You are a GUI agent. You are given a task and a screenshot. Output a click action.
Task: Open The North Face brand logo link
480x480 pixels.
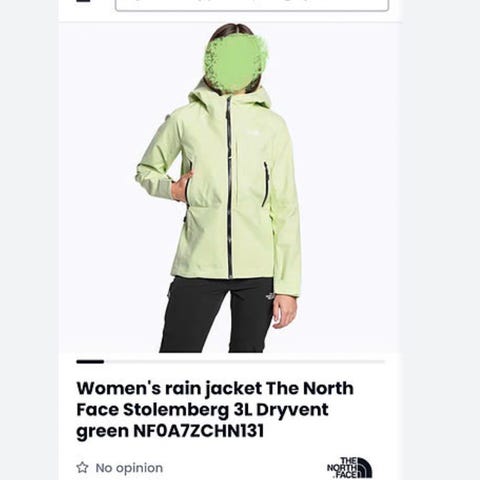click(349, 468)
